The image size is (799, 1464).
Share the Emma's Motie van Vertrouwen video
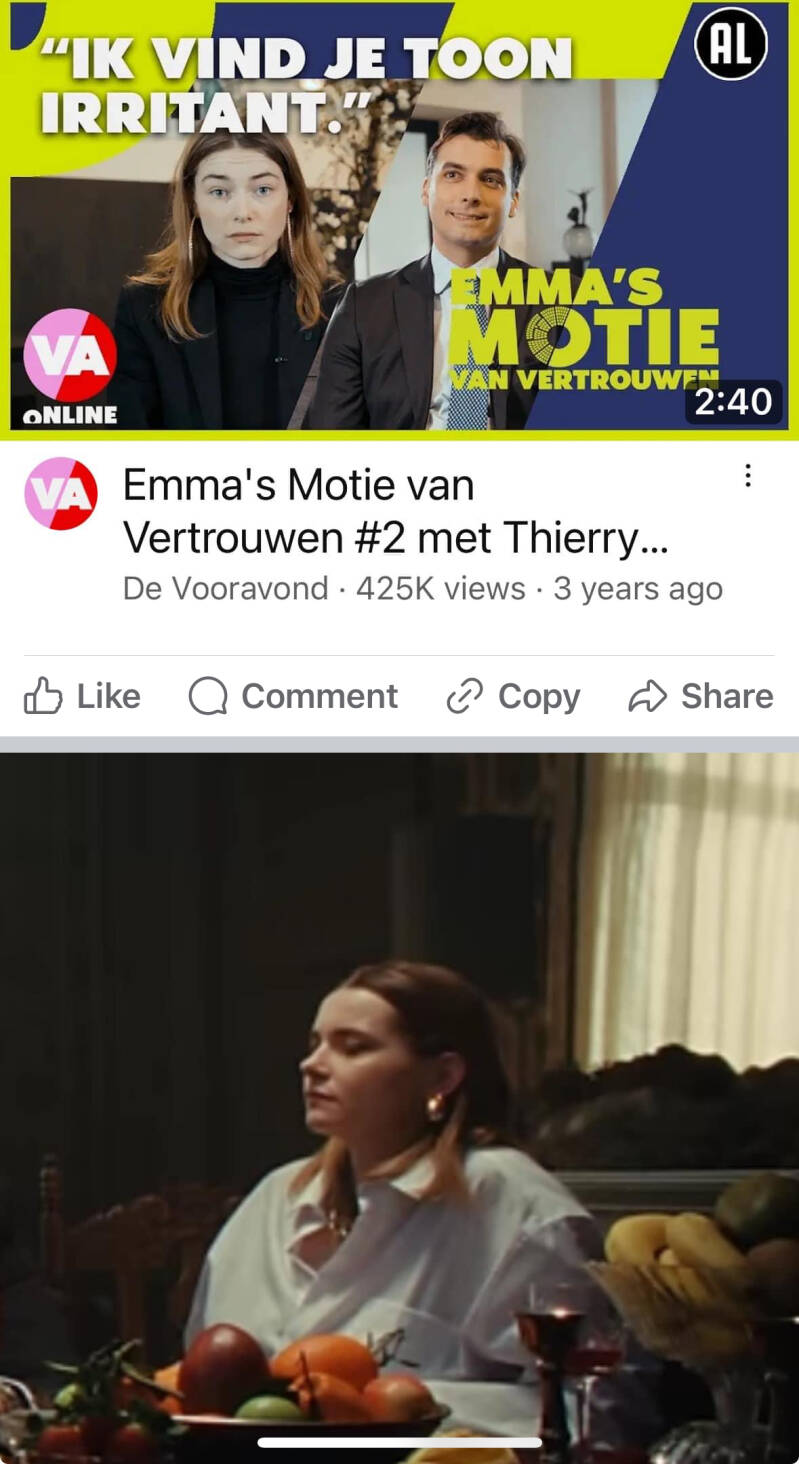click(701, 696)
